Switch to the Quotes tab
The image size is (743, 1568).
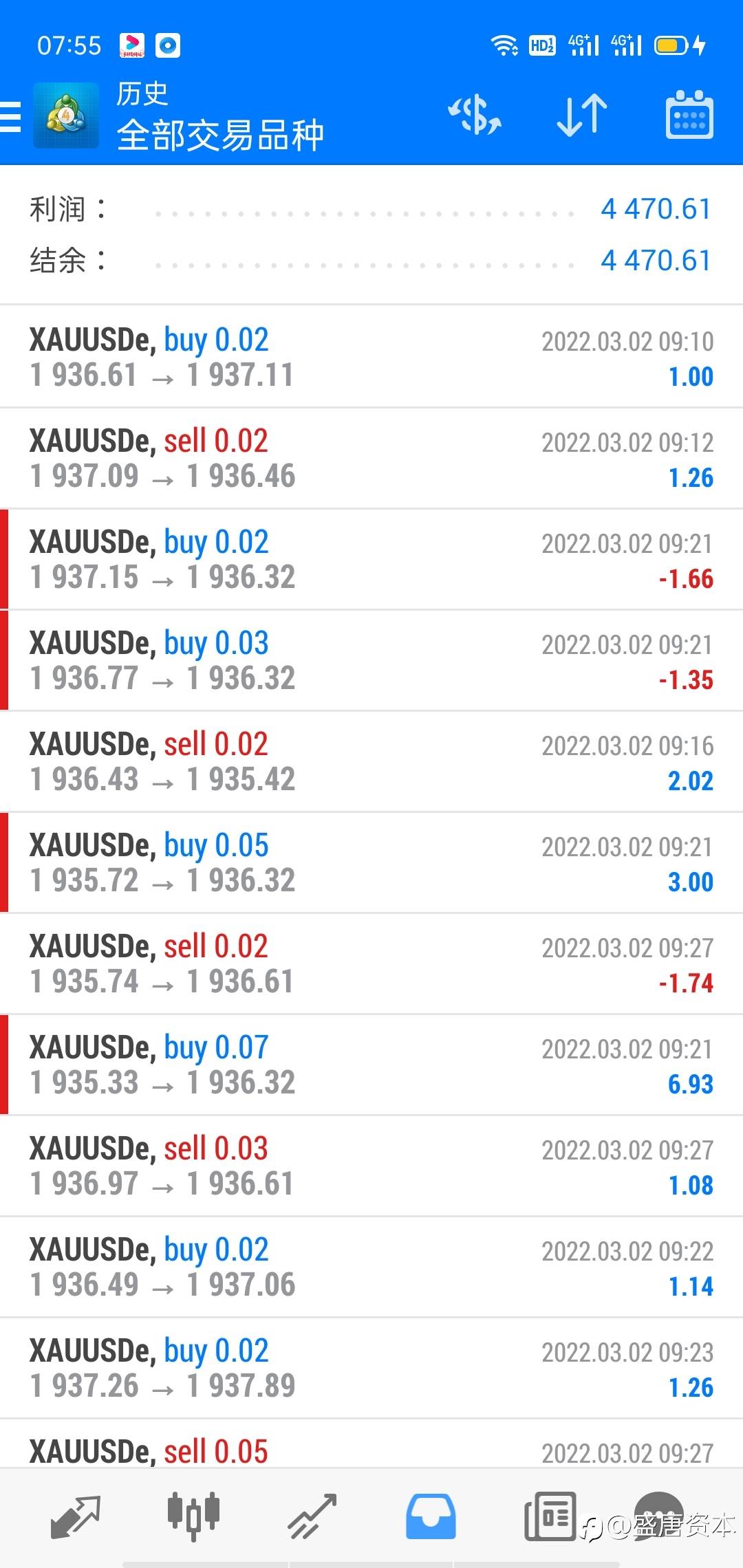76,1516
